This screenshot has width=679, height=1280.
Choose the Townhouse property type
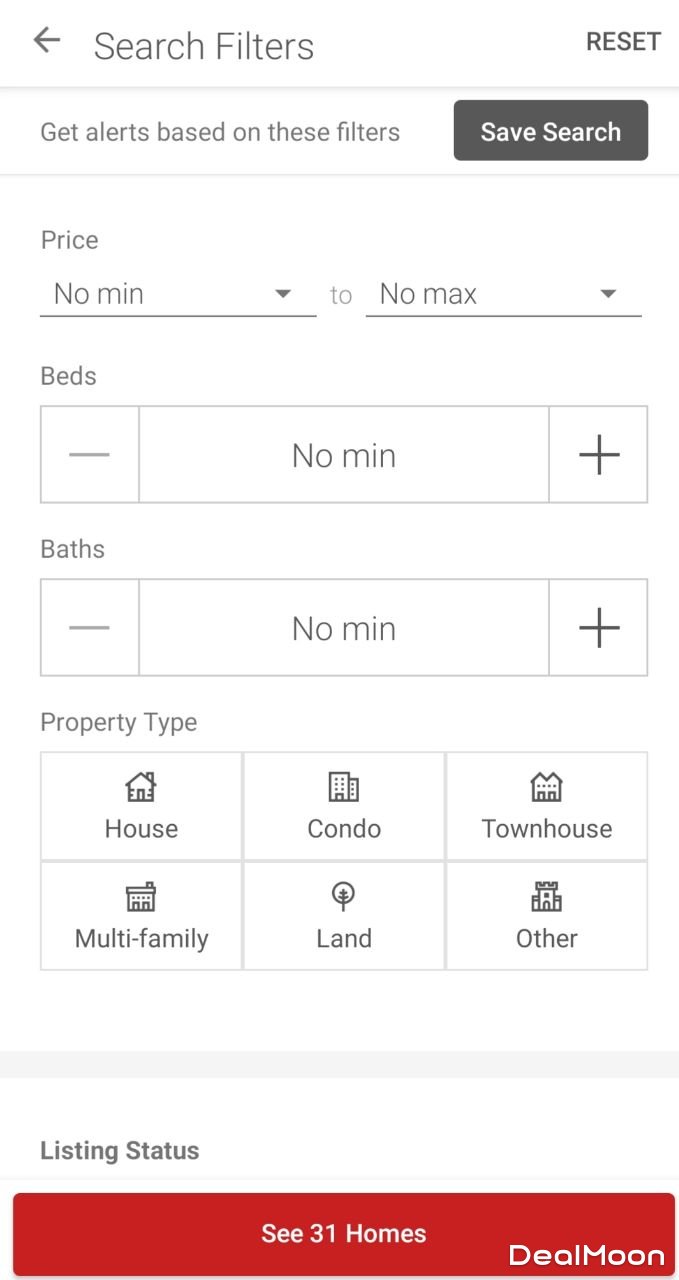coord(546,806)
